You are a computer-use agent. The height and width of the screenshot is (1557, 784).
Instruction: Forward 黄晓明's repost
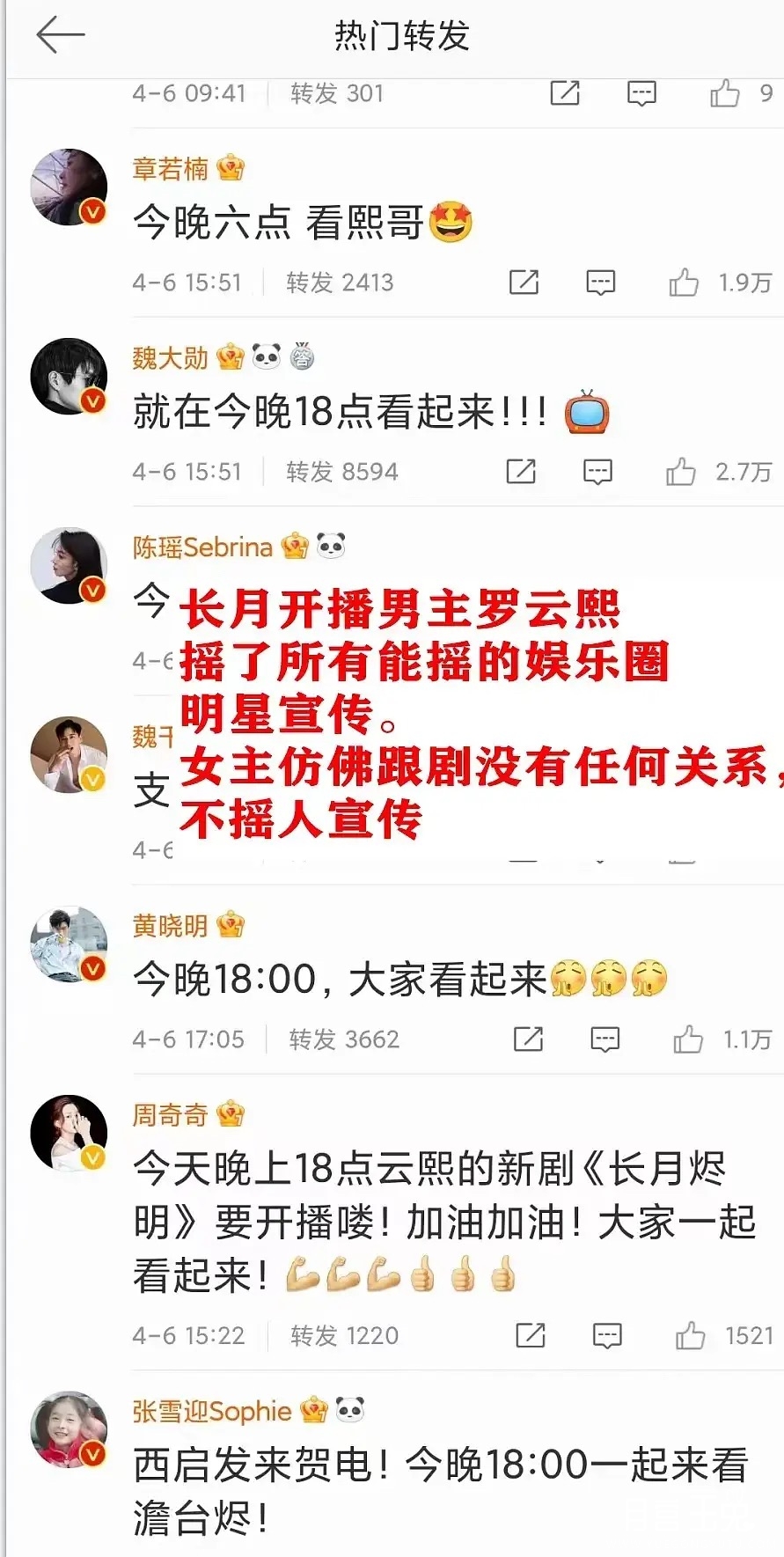528,1039
